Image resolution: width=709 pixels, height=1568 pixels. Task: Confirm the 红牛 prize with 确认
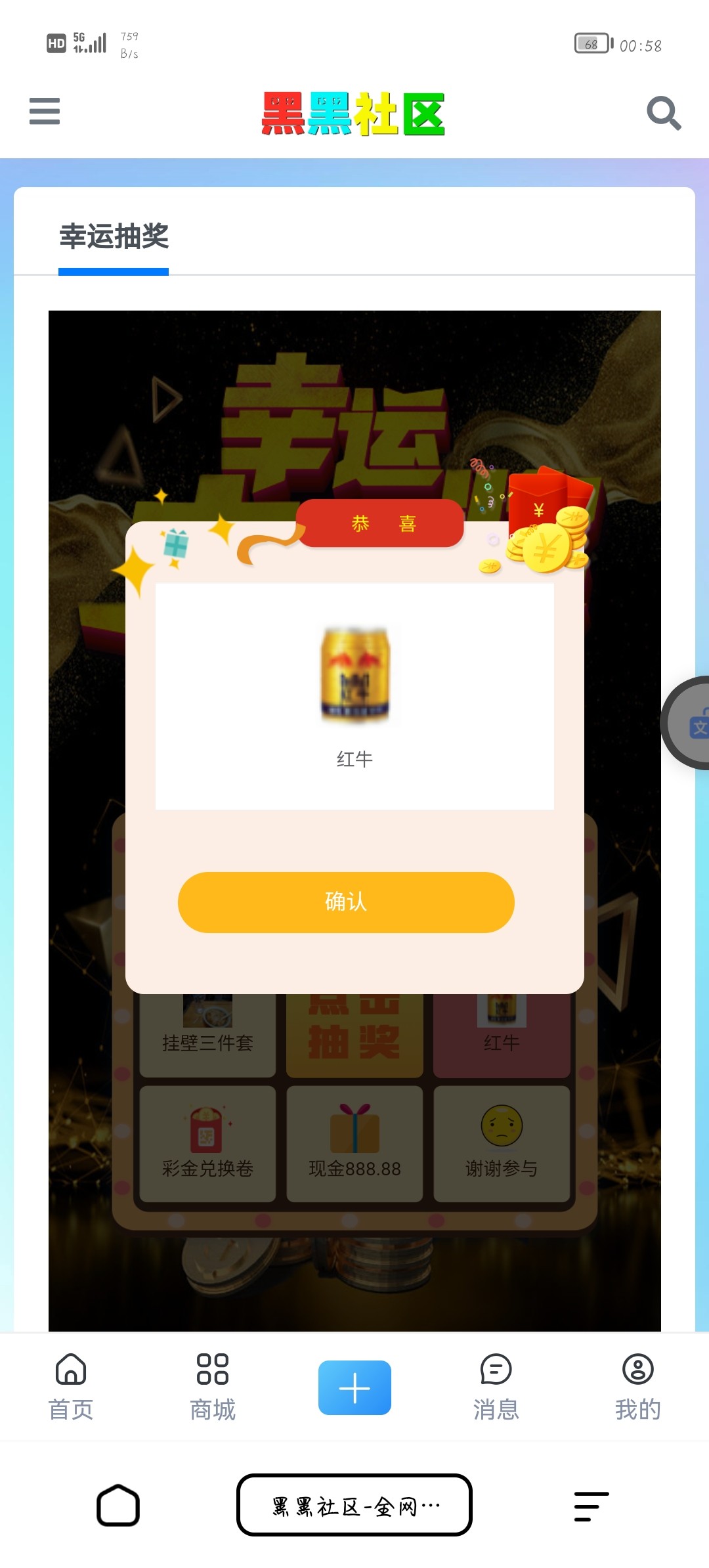pyautogui.click(x=346, y=902)
